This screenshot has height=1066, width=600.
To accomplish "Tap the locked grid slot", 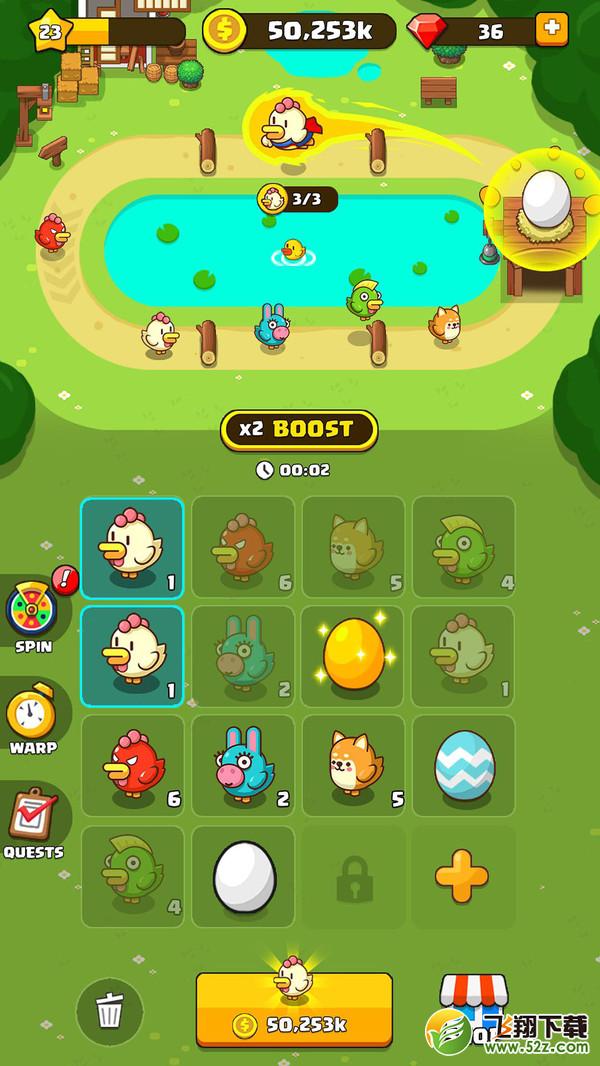I will (x=353, y=876).
